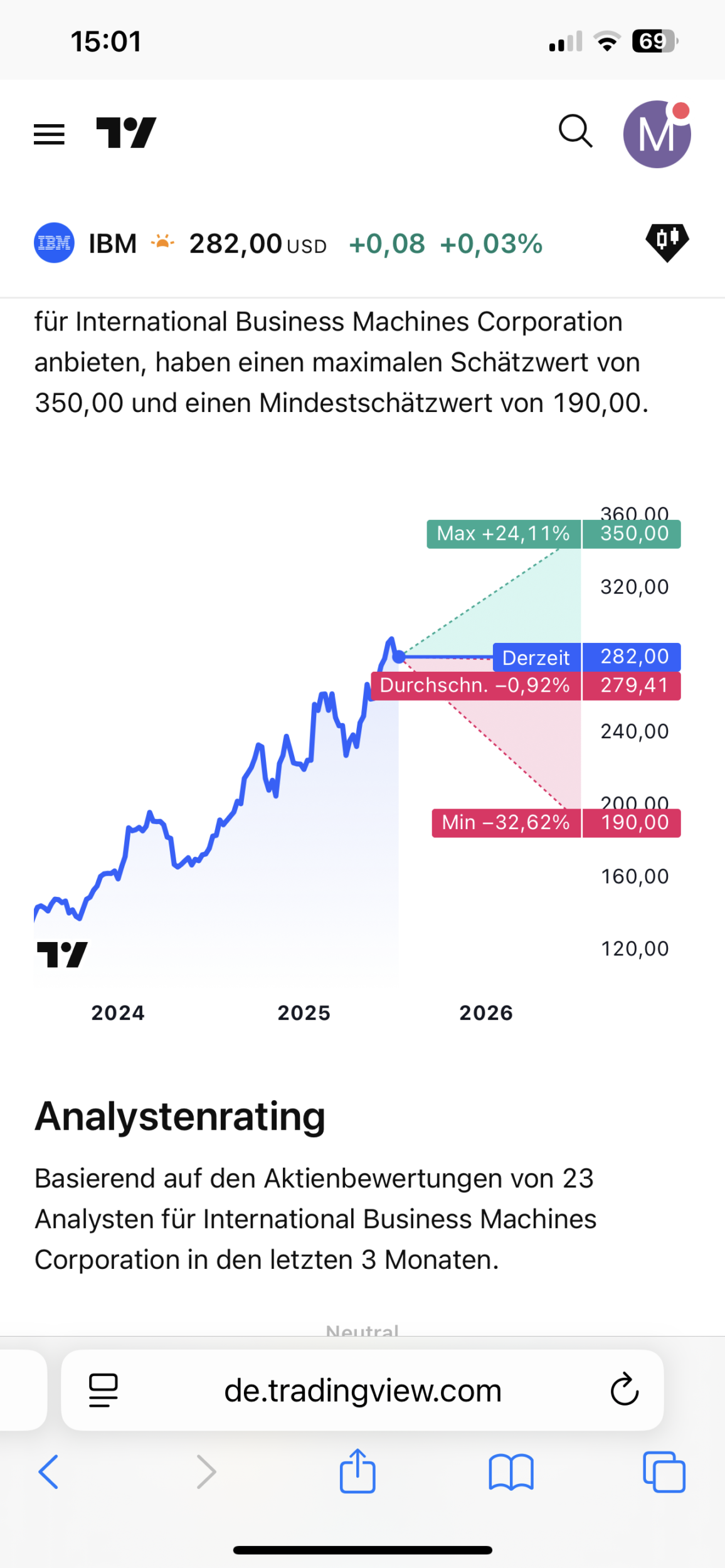Show all open Safari tabs
This screenshot has width=725, height=1568.
pyautogui.click(x=664, y=1471)
